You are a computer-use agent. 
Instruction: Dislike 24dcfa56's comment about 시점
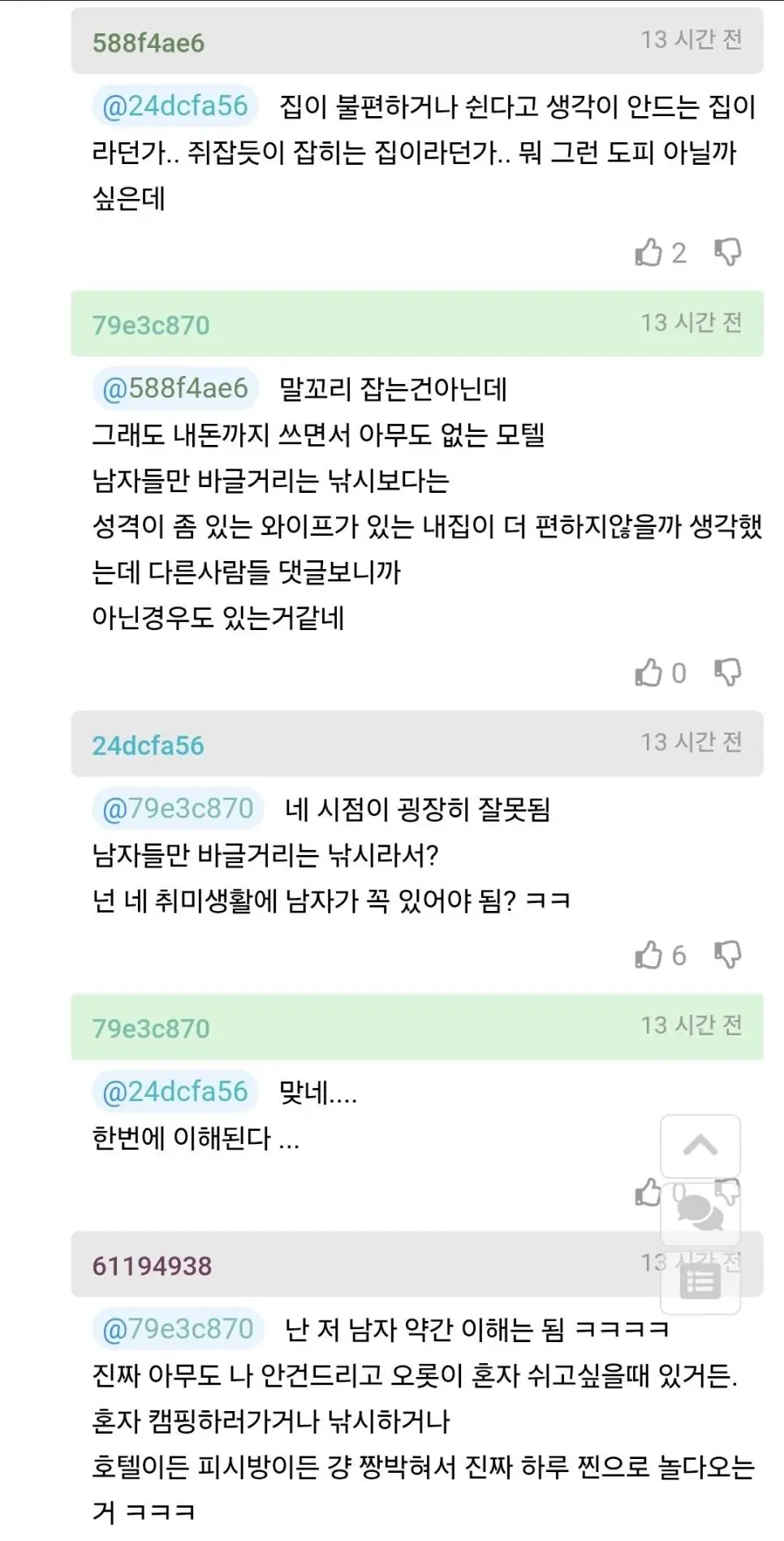pos(727,955)
